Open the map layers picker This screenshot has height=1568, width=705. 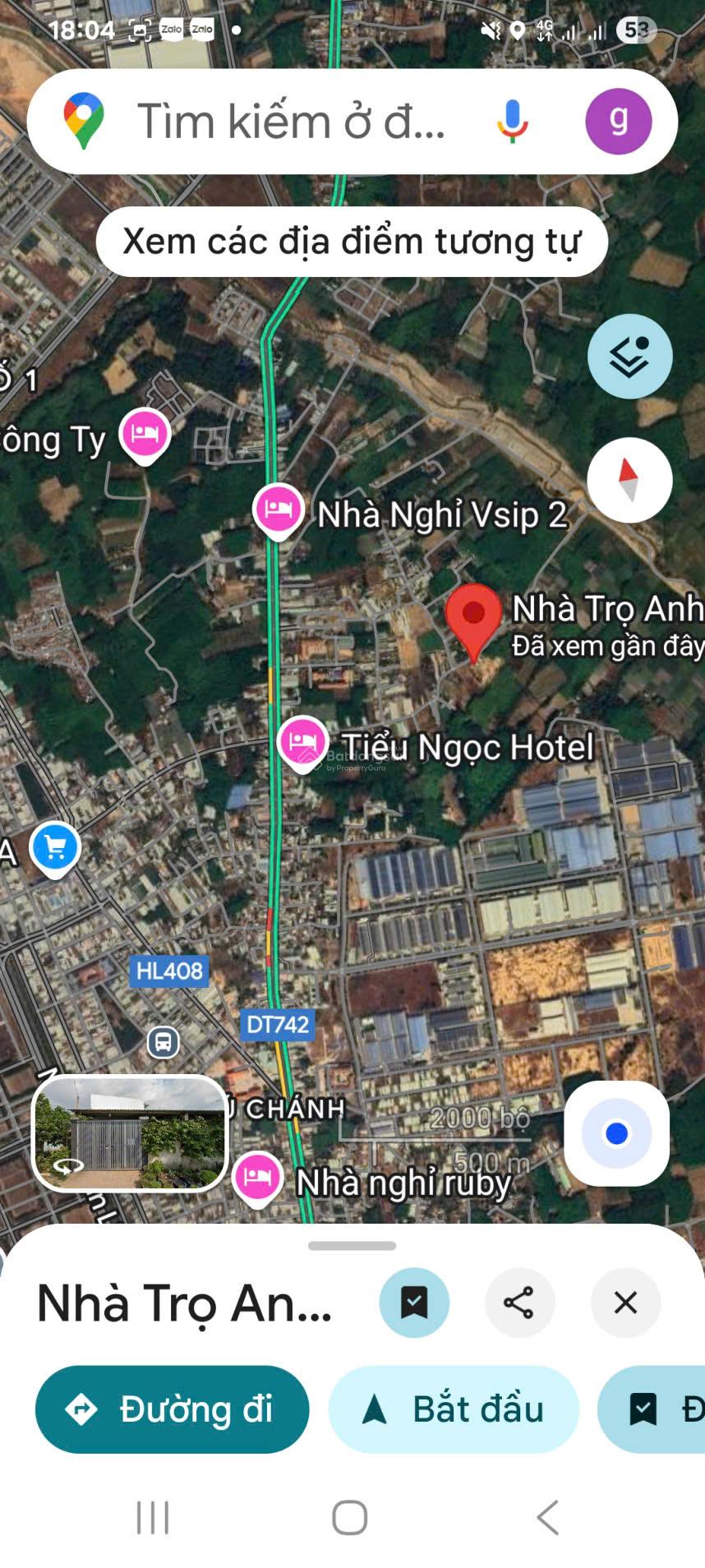click(629, 356)
